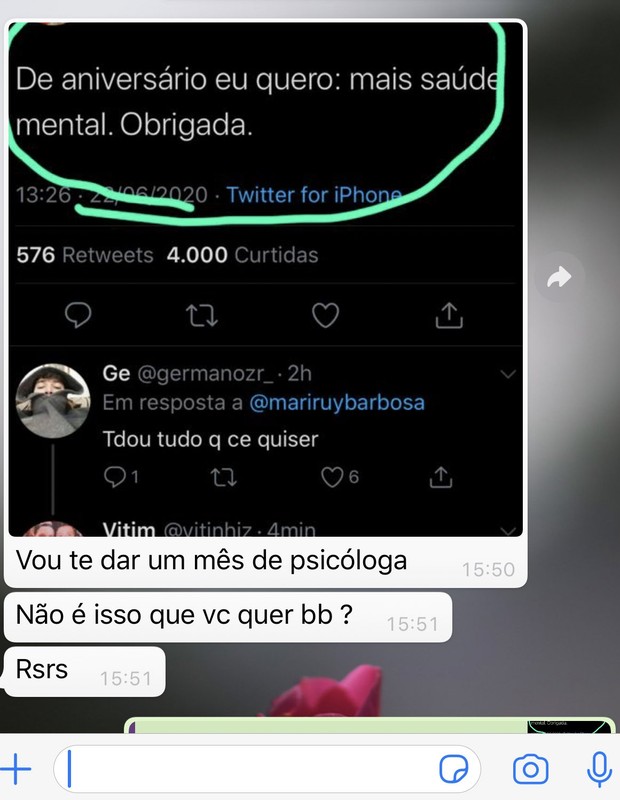620x800 pixels.
Task: Open the sticker picker in the message field
Action: point(454,769)
